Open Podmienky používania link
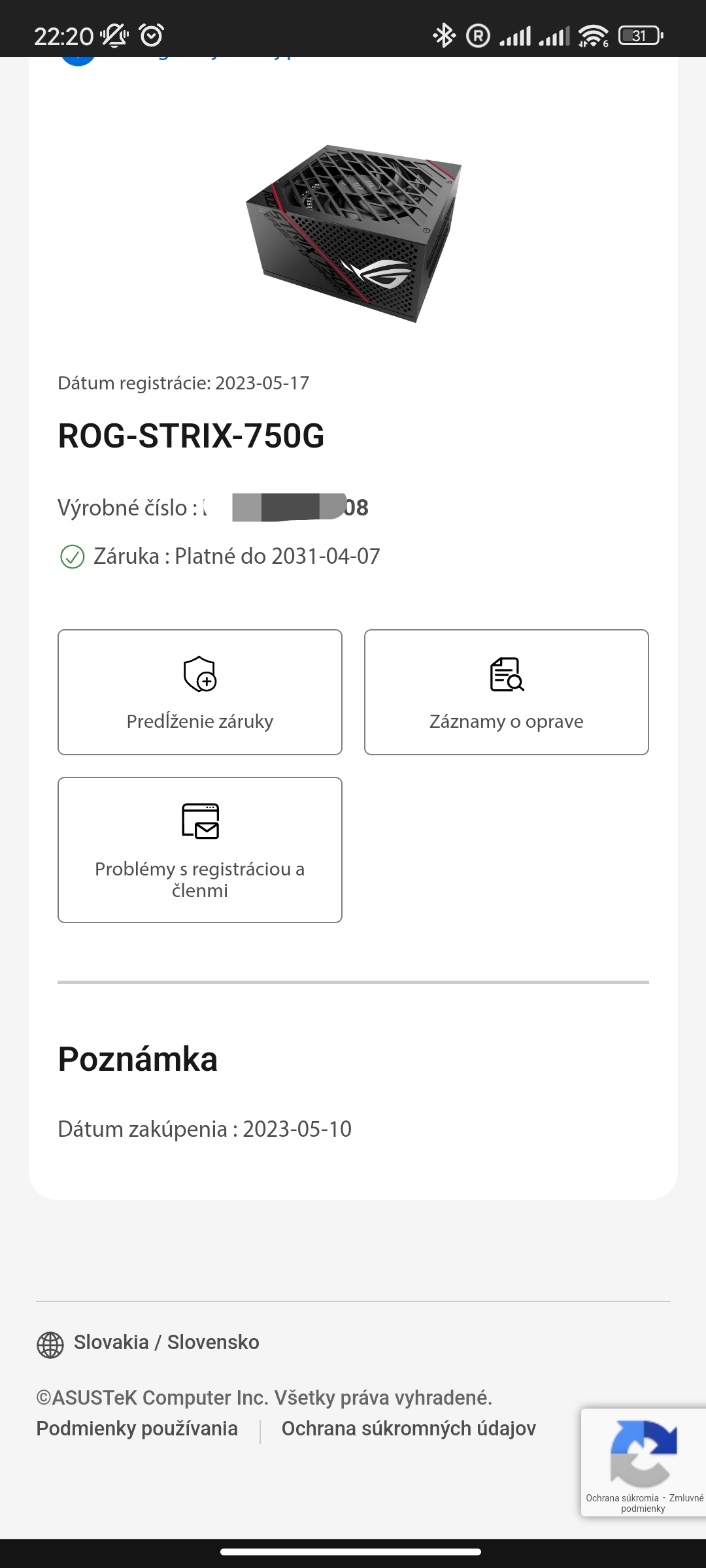This screenshot has width=706, height=1568. click(x=137, y=1429)
